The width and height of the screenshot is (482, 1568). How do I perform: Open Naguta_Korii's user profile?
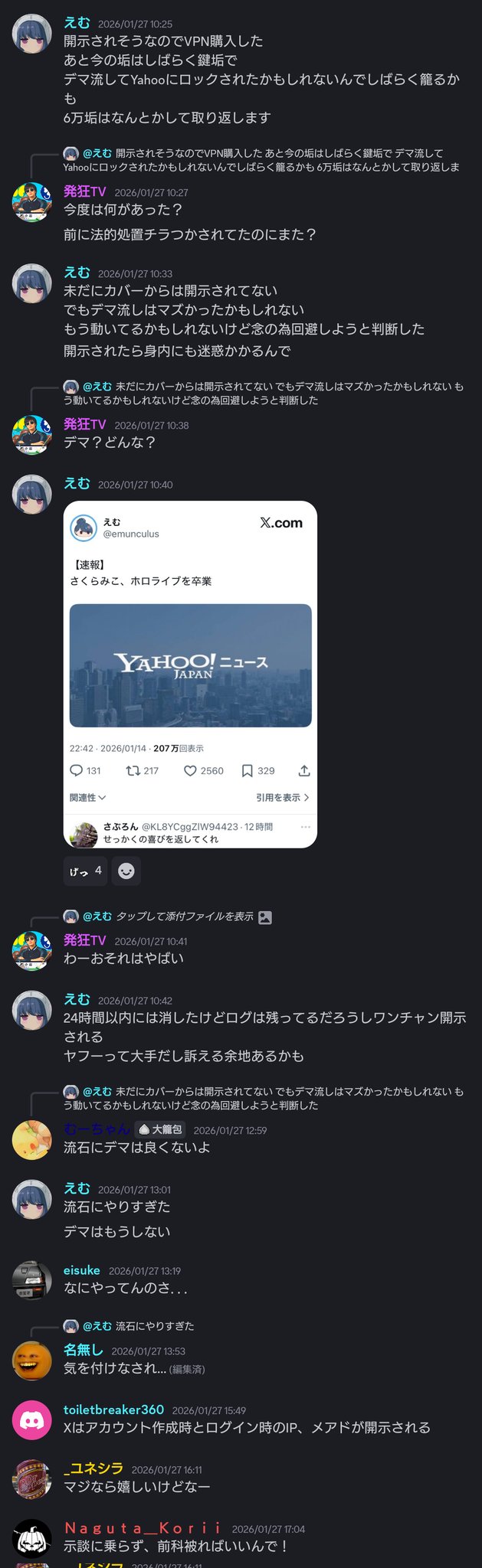point(143,1528)
